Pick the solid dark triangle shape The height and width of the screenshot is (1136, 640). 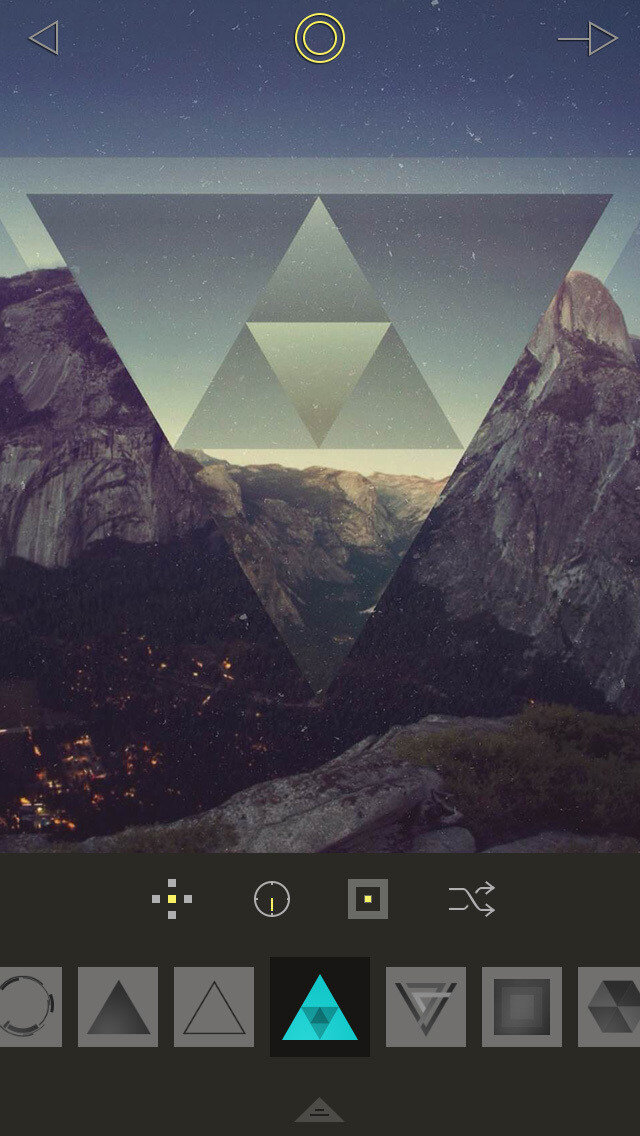coord(118,1006)
